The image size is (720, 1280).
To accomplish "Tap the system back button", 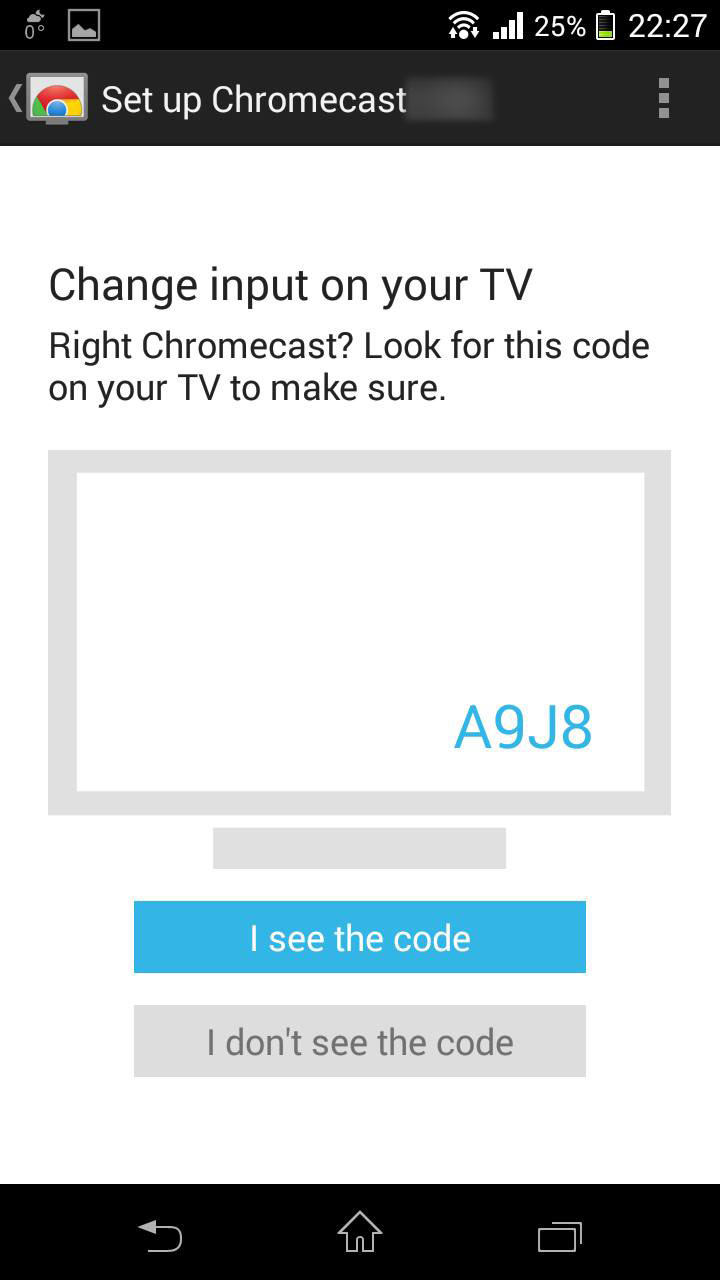I will coord(160,1236).
